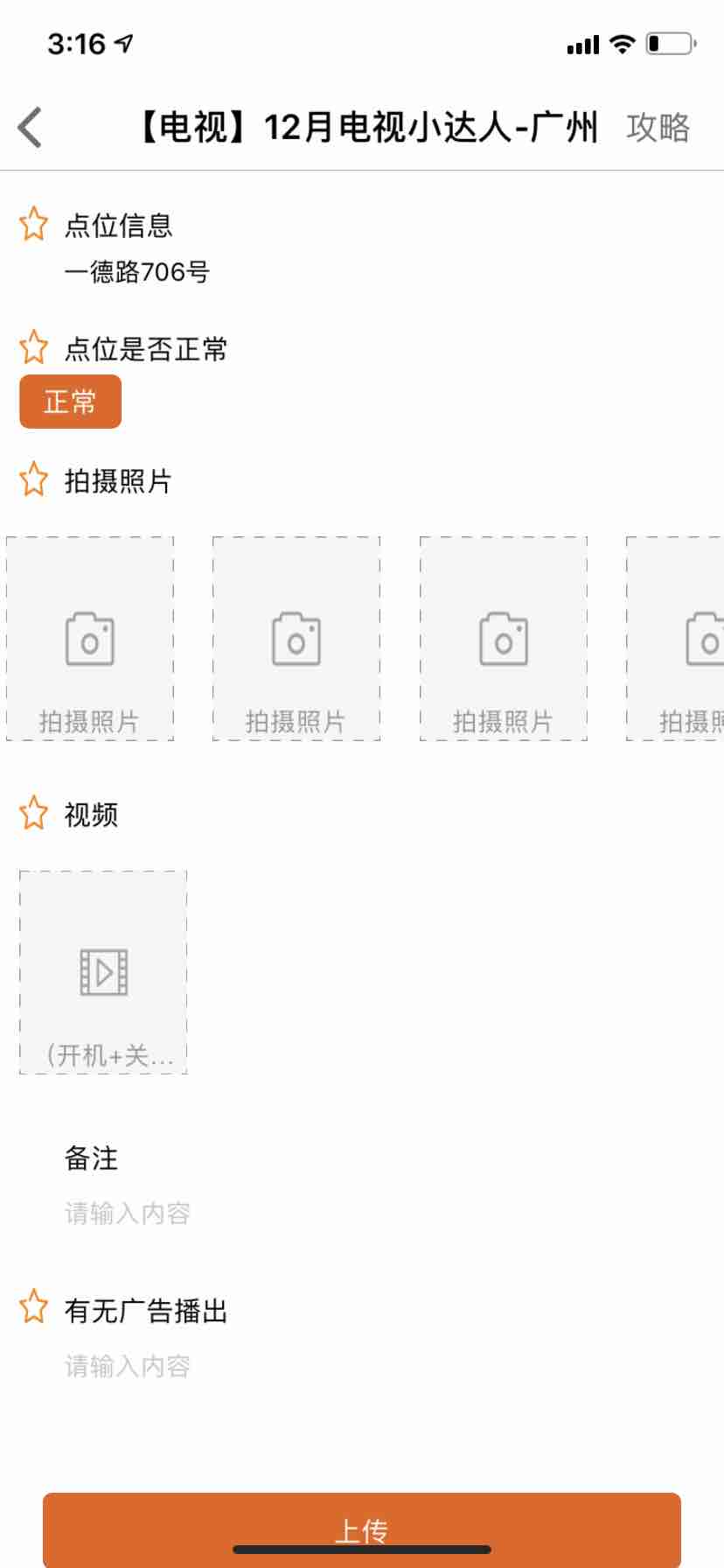Tap the first 拍摄照片 photo slot

pos(90,639)
